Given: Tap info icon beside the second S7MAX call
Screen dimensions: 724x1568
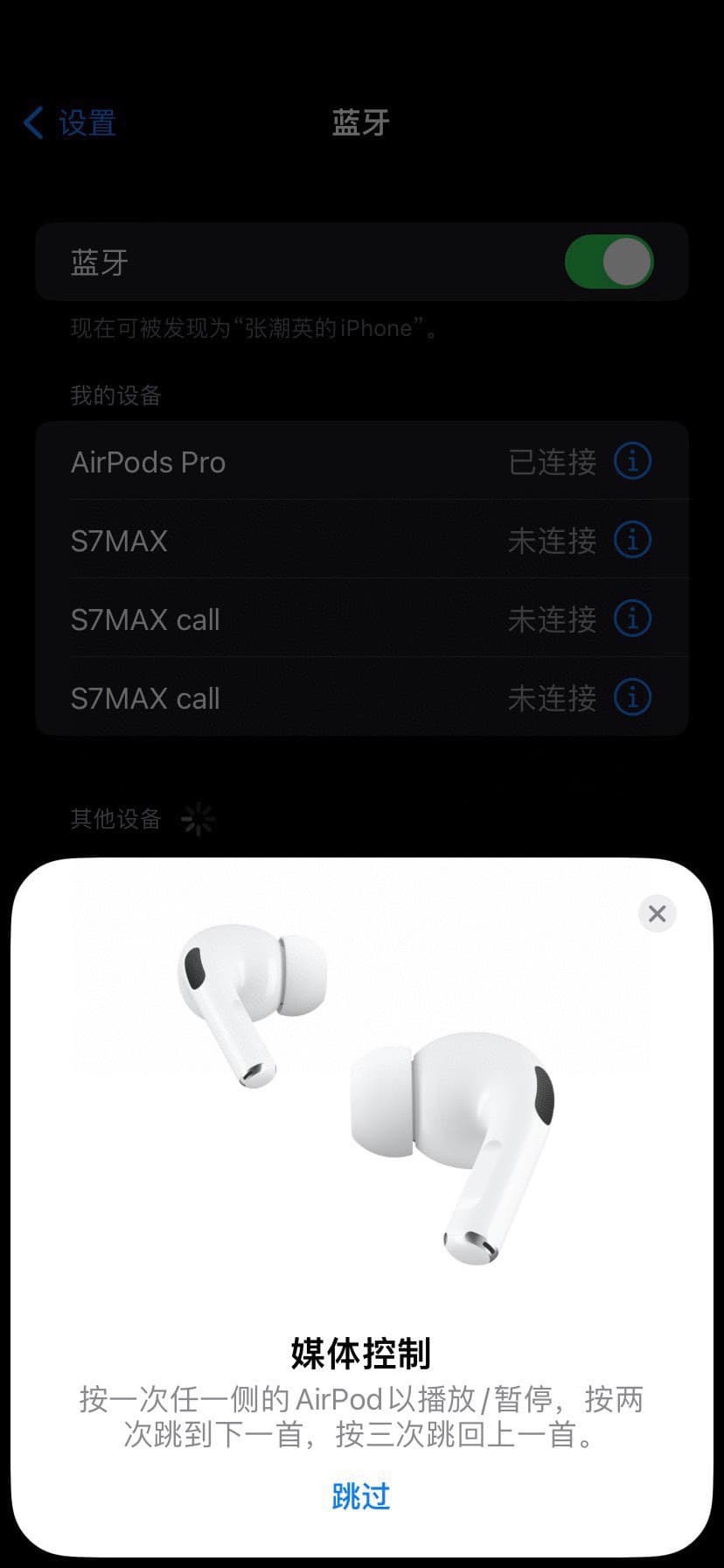Looking at the screenshot, I should tap(632, 697).
